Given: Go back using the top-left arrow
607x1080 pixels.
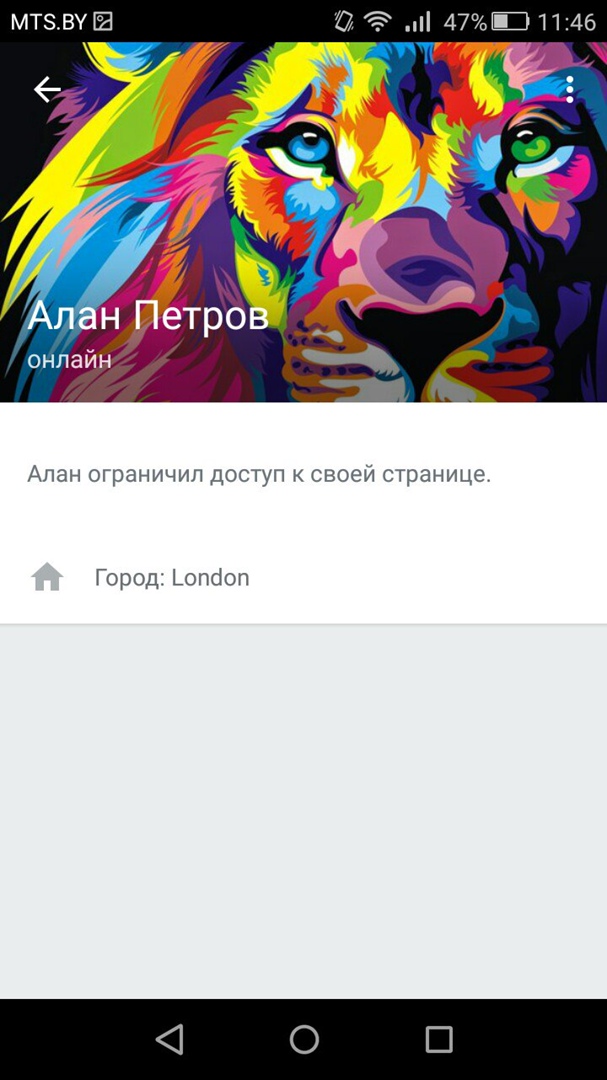Looking at the screenshot, I should 47,90.
